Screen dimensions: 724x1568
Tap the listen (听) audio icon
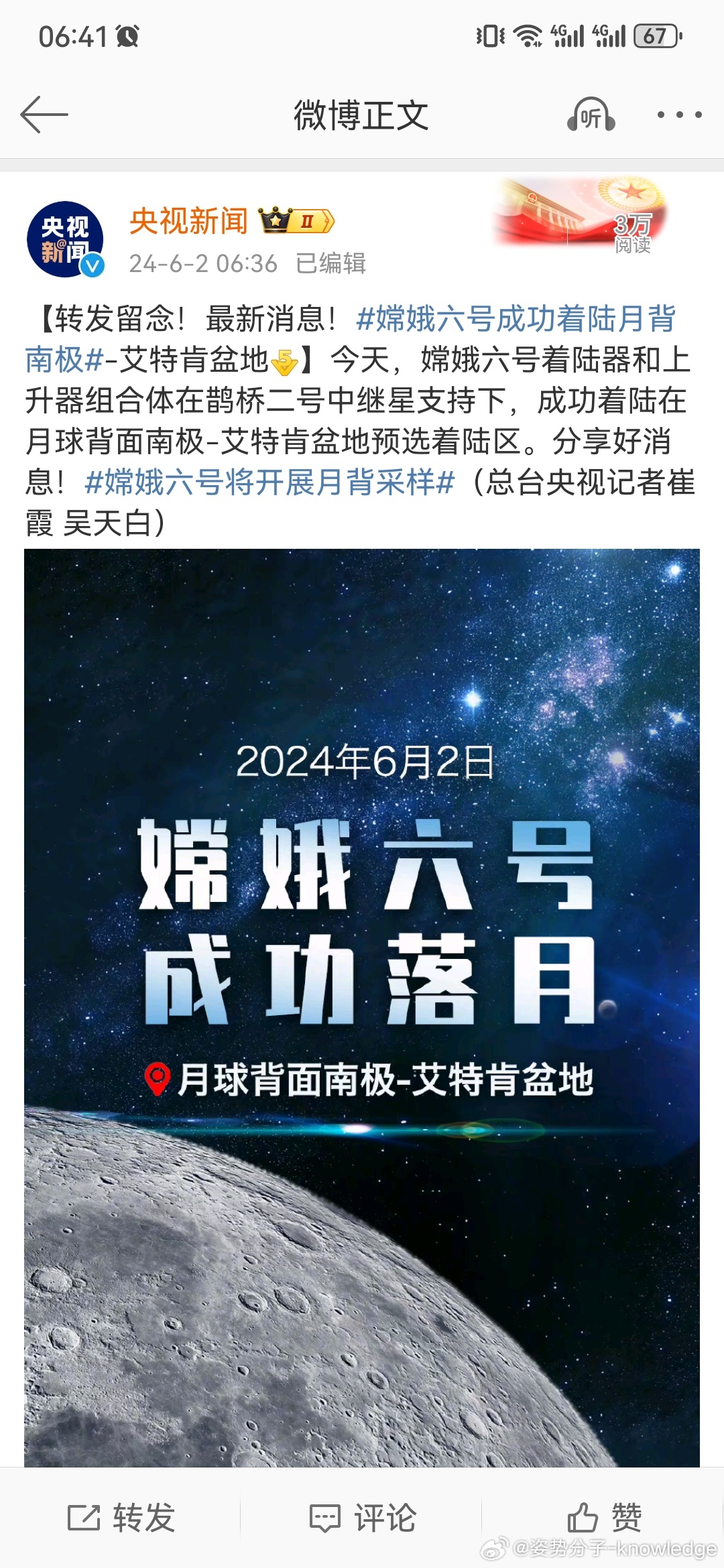pyautogui.click(x=591, y=115)
